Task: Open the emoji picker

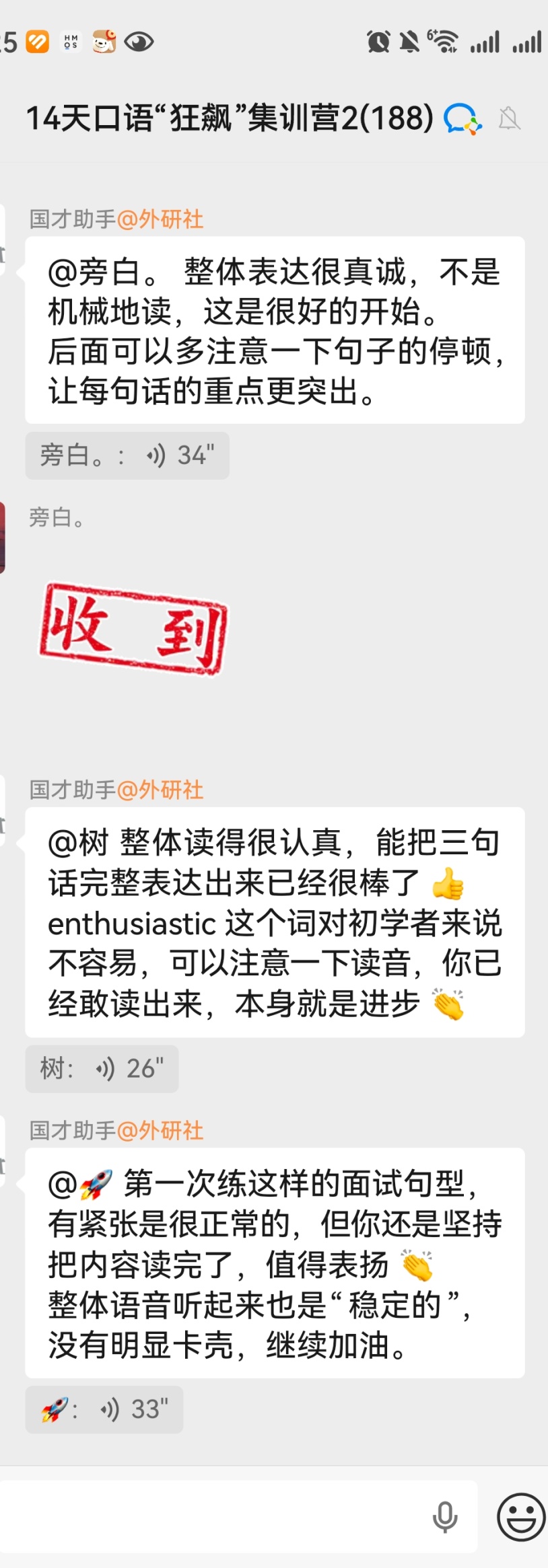Action: [520, 1517]
